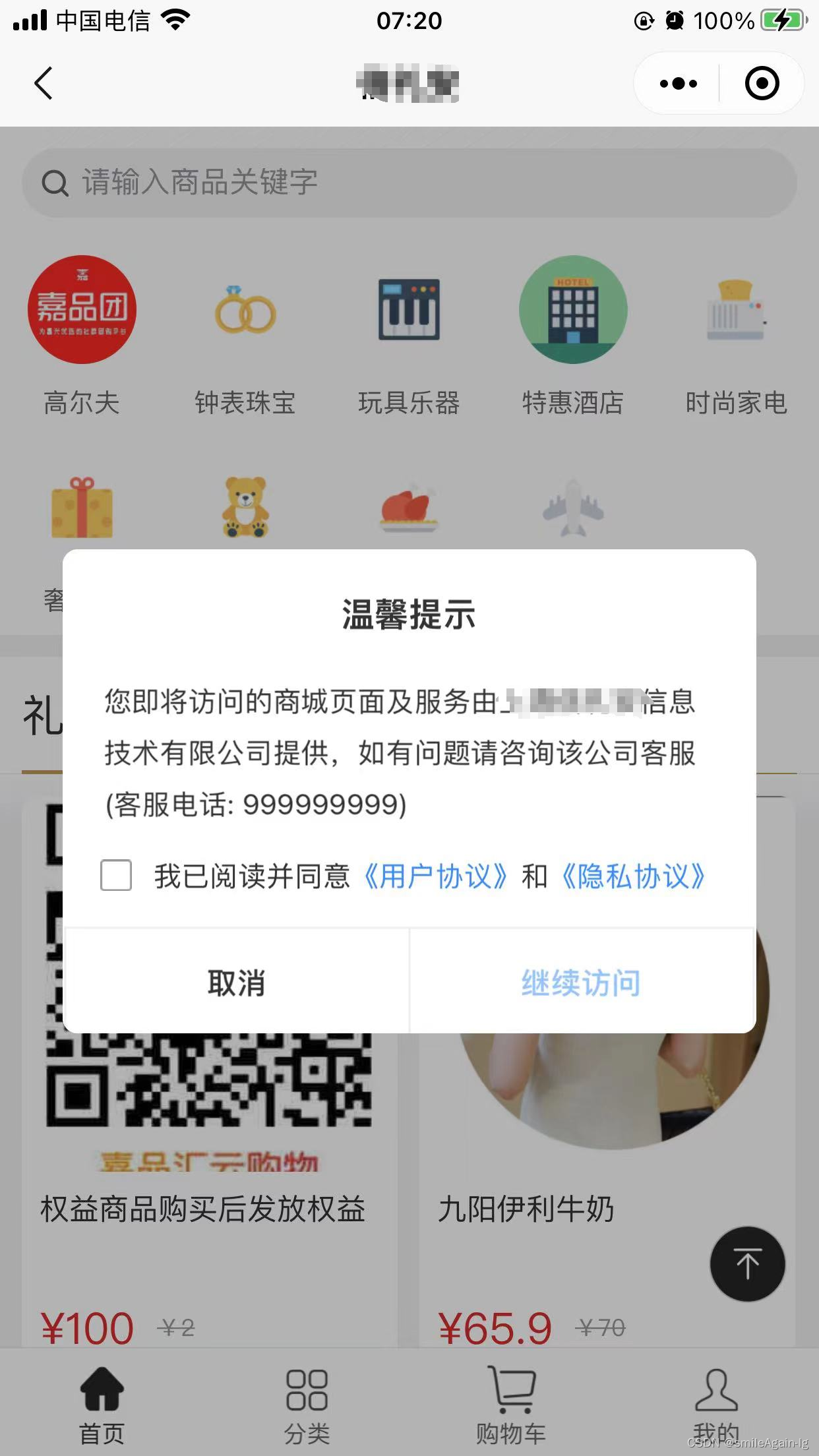
Task: Tap 继续访问 to continue
Action: tap(582, 982)
